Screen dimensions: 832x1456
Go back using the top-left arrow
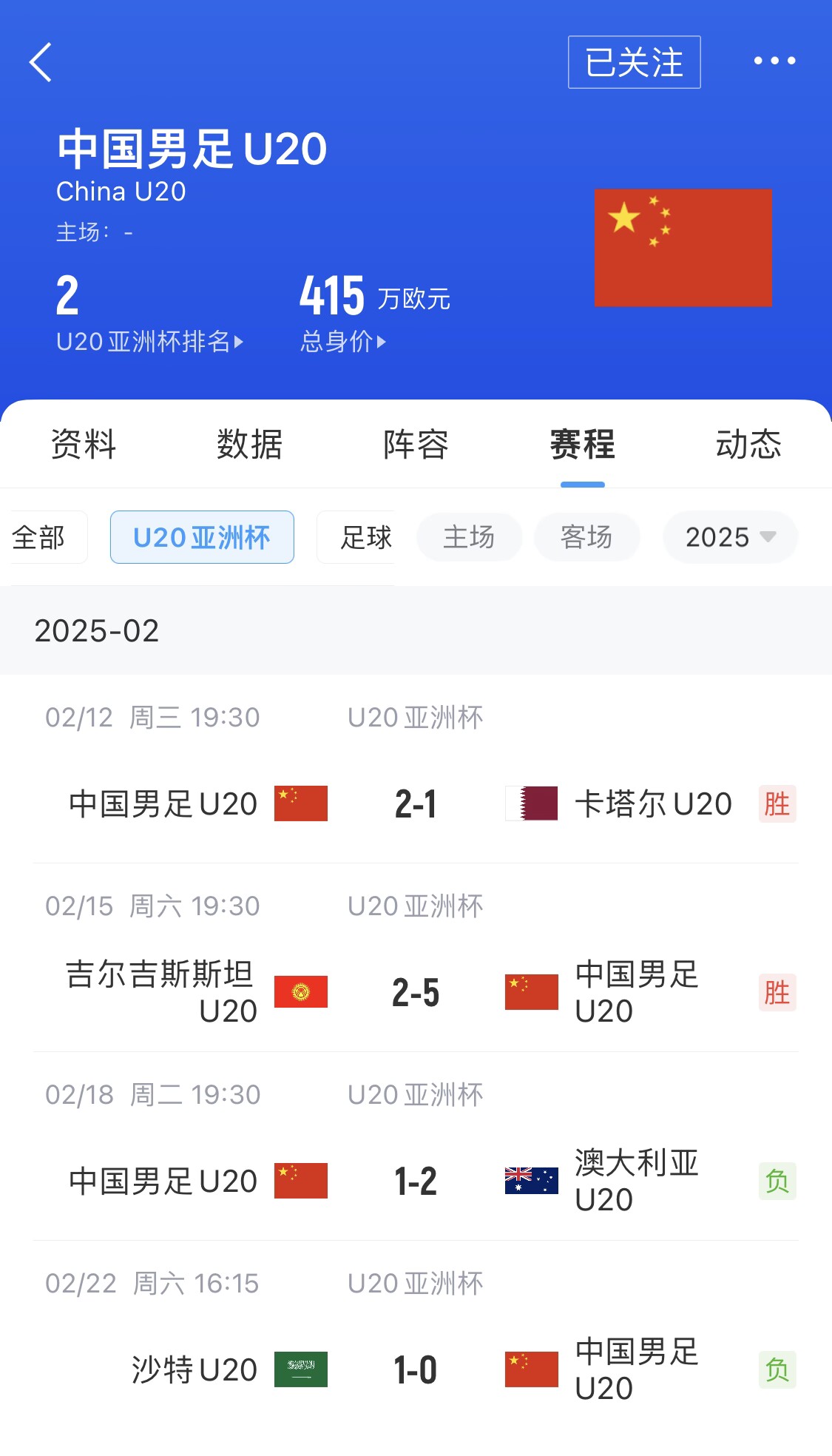pos(41,62)
